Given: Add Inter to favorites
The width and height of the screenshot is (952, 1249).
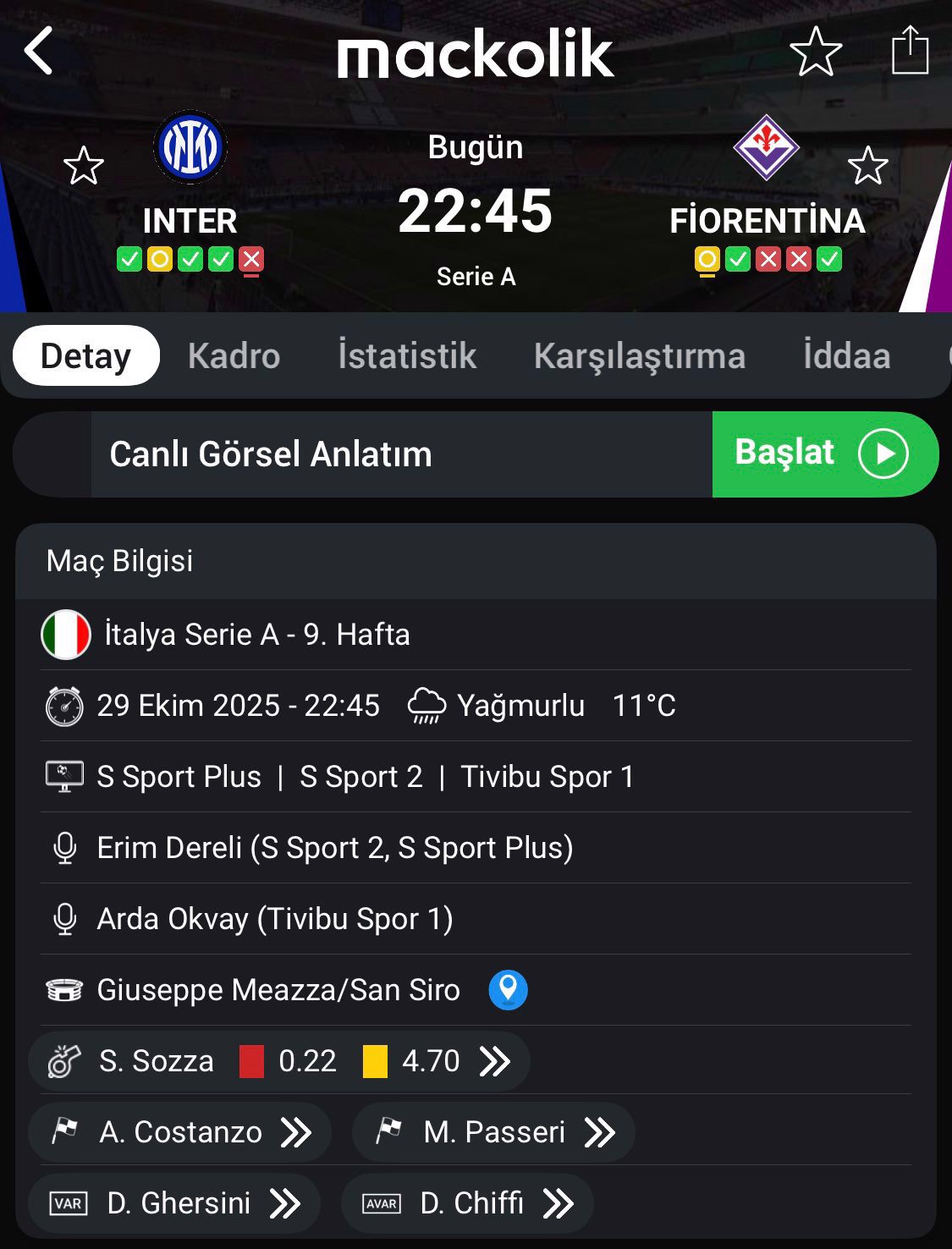Looking at the screenshot, I should click(x=84, y=166).
